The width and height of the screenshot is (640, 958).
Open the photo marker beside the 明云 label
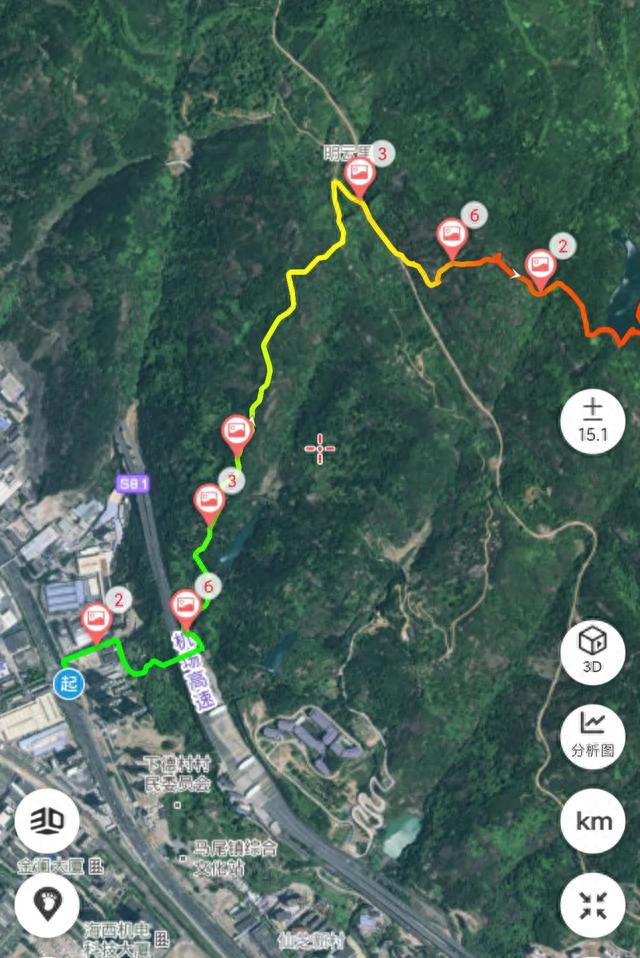pyautogui.click(x=360, y=176)
